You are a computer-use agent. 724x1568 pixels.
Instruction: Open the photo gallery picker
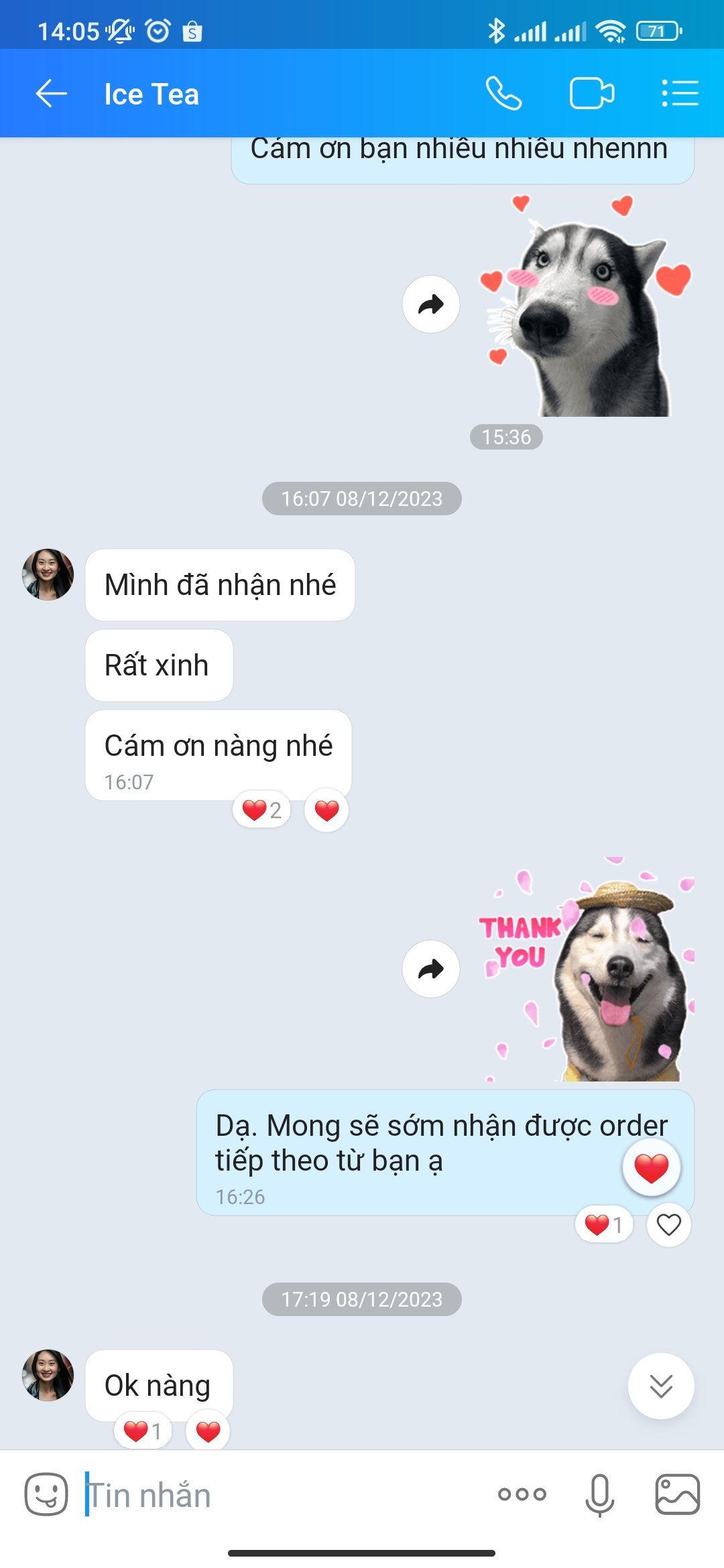(x=677, y=1494)
